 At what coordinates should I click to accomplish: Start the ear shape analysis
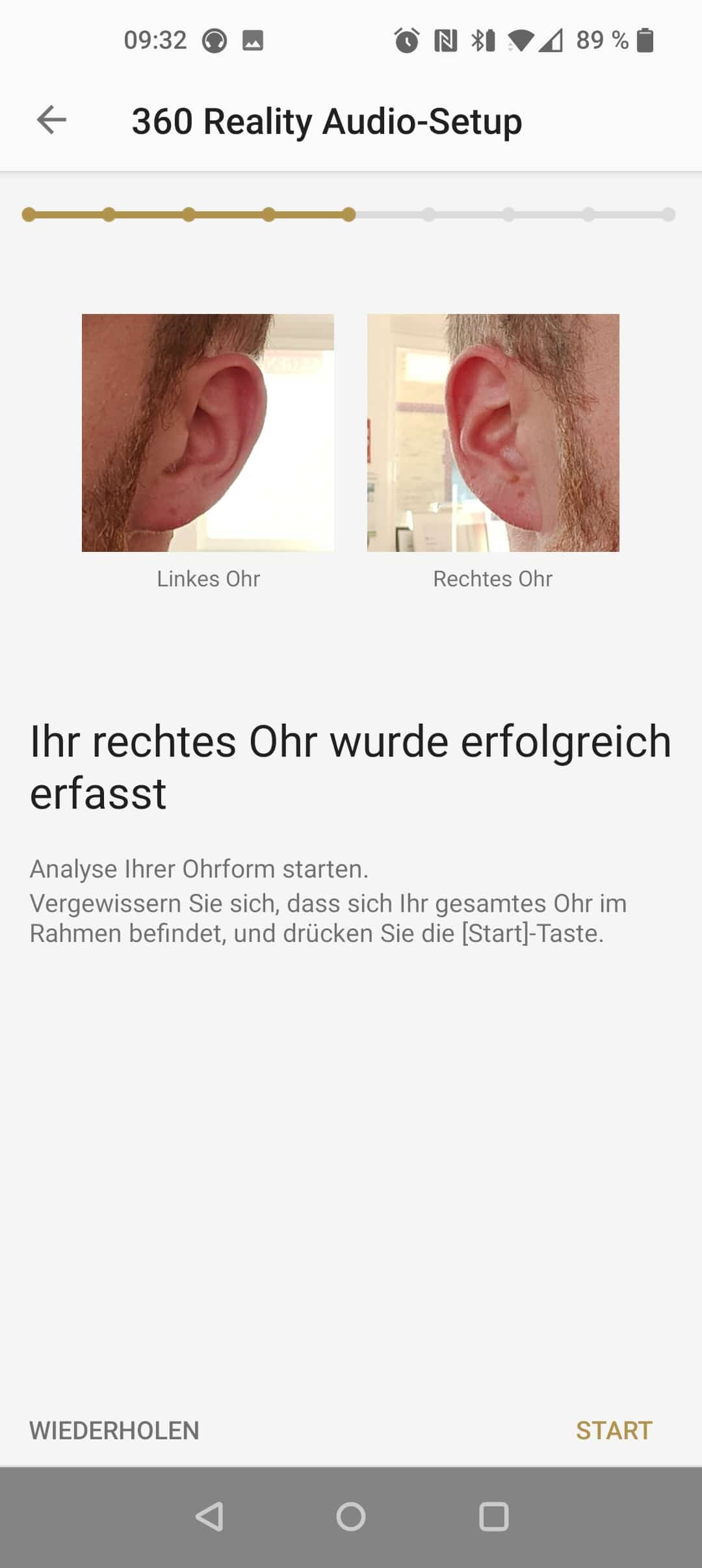click(x=614, y=1430)
